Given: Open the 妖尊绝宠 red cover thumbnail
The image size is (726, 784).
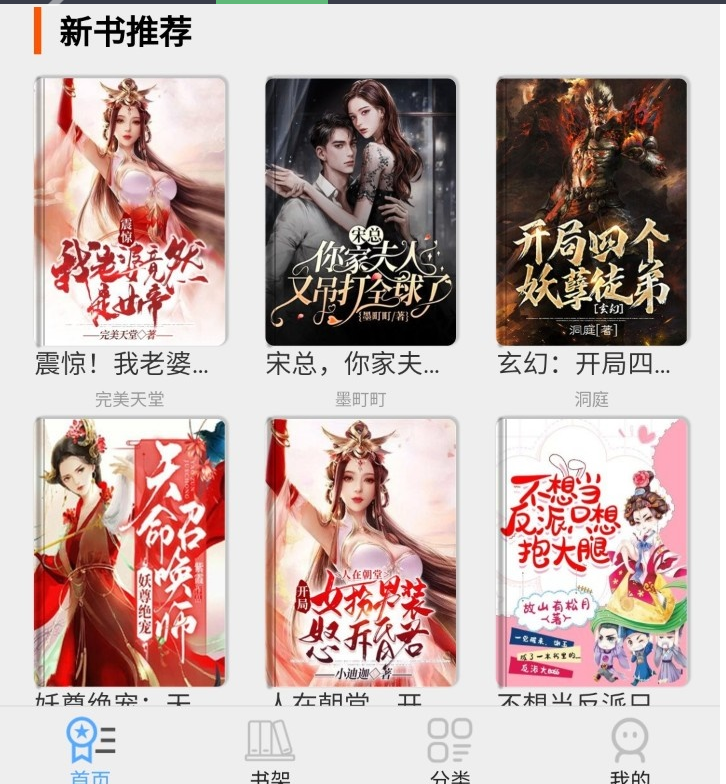Looking at the screenshot, I should pos(131,550).
